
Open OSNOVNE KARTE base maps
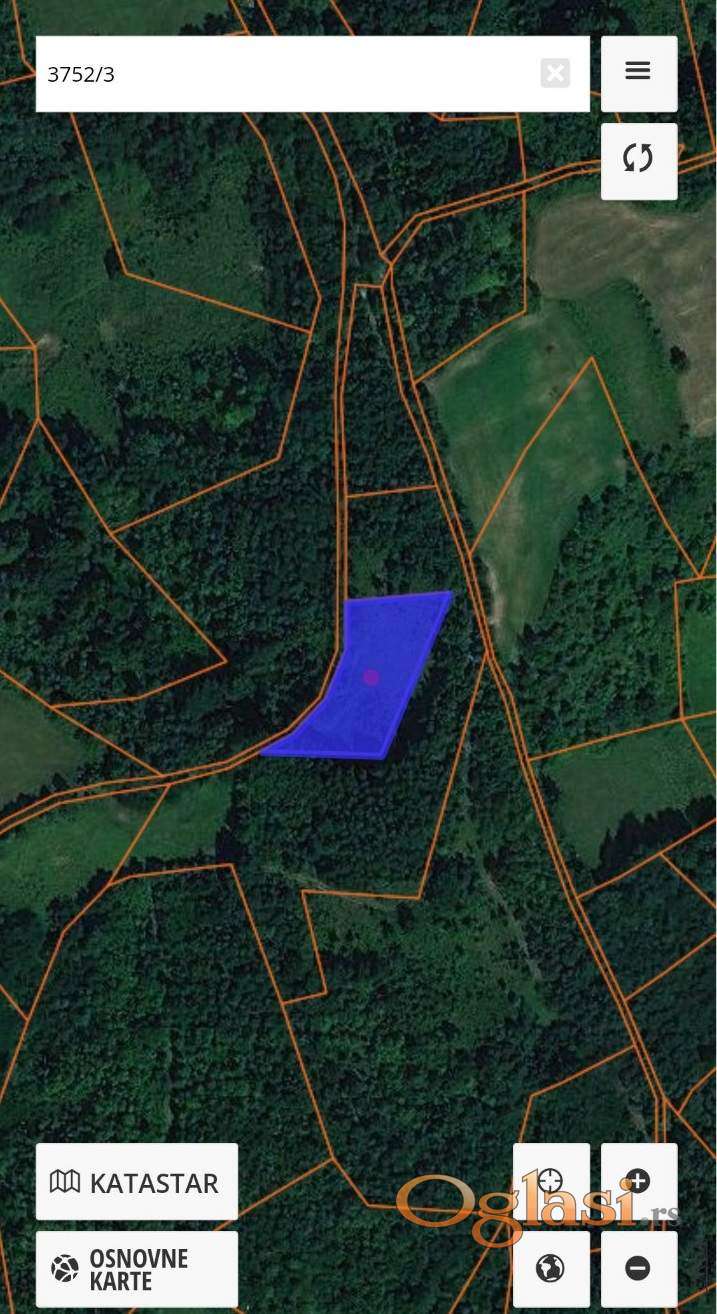(x=137, y=1269)
